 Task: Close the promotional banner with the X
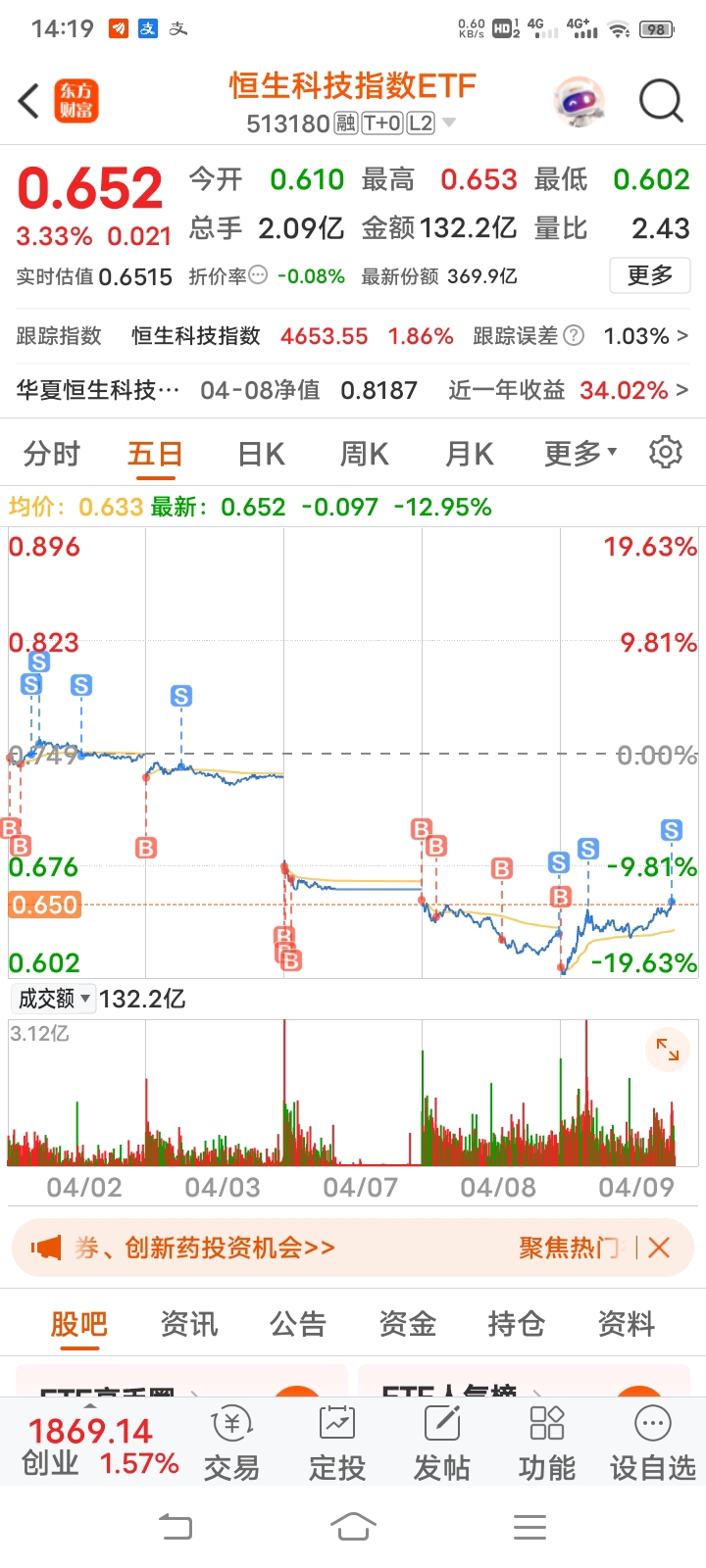click(x=659, y=1247)
